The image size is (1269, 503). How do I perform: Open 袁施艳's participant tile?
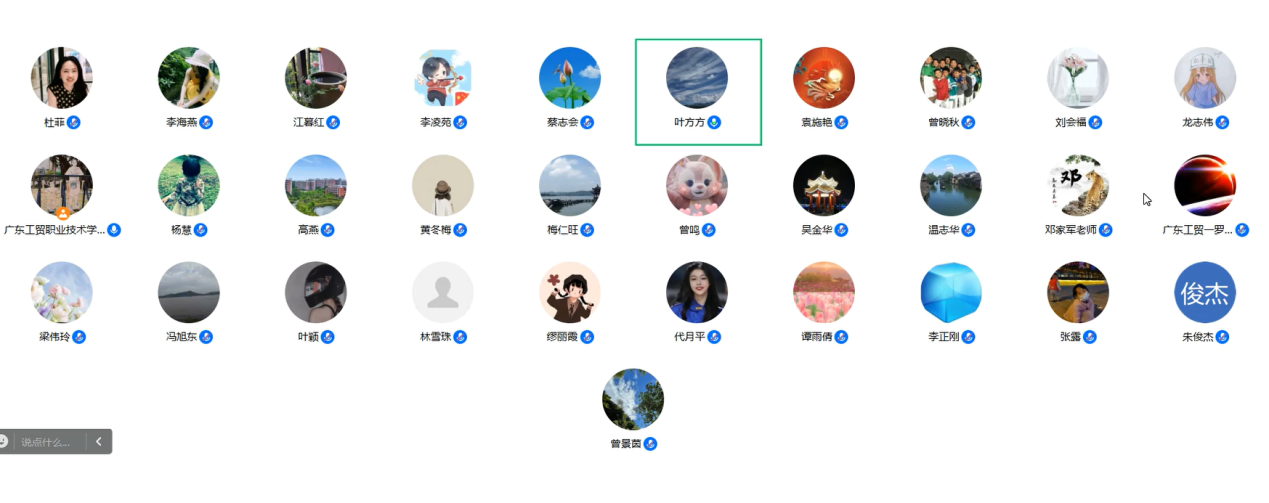tap(824, 78)
